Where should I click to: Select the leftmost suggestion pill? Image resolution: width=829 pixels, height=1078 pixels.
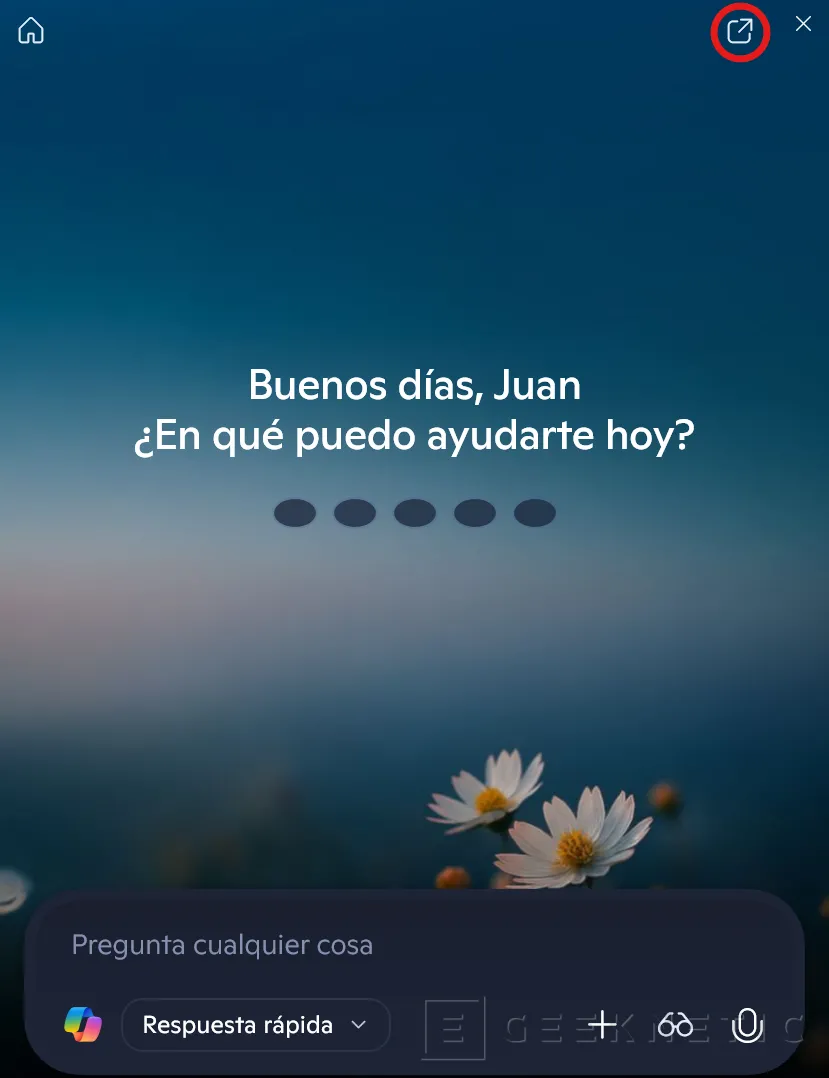[295, 512]
